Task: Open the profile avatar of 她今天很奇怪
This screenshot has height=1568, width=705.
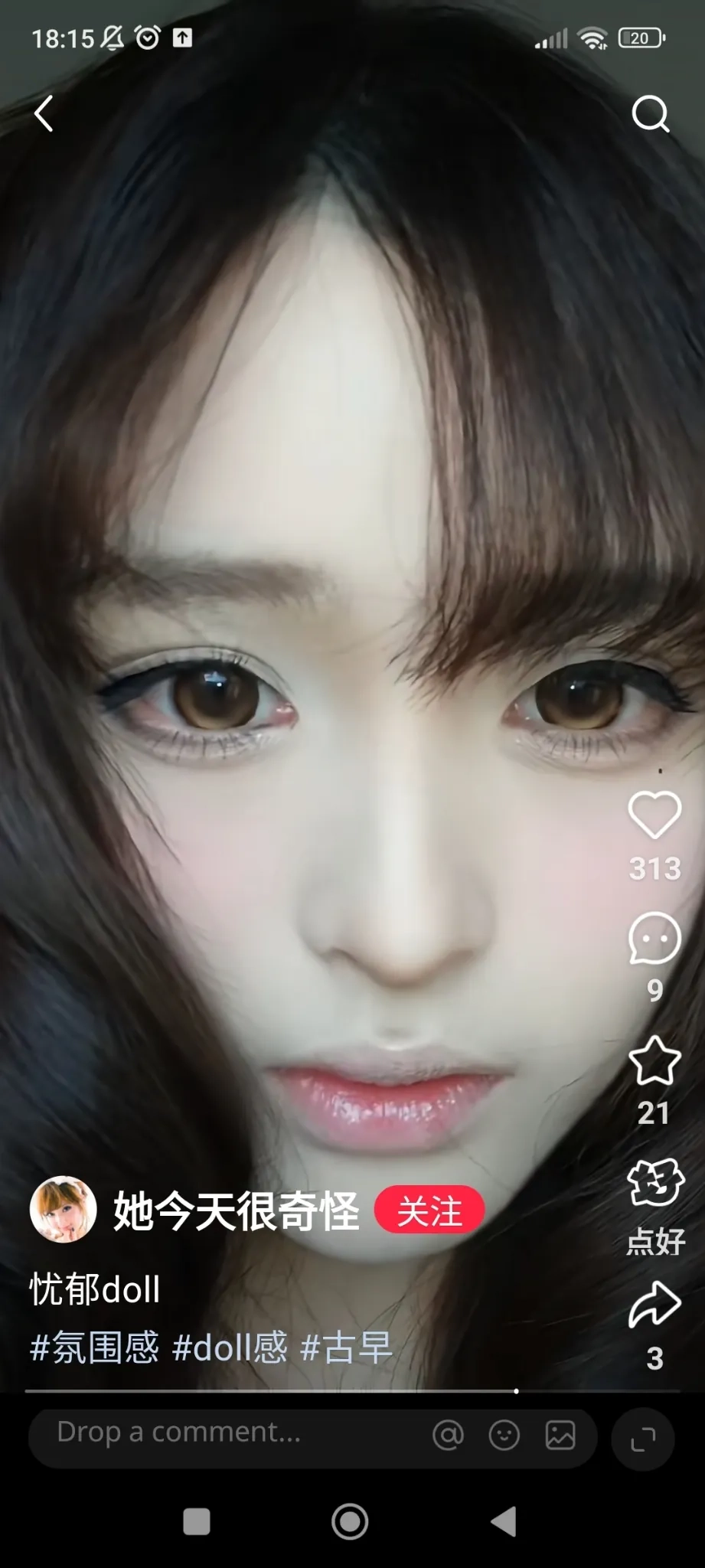Action: 63,1210
